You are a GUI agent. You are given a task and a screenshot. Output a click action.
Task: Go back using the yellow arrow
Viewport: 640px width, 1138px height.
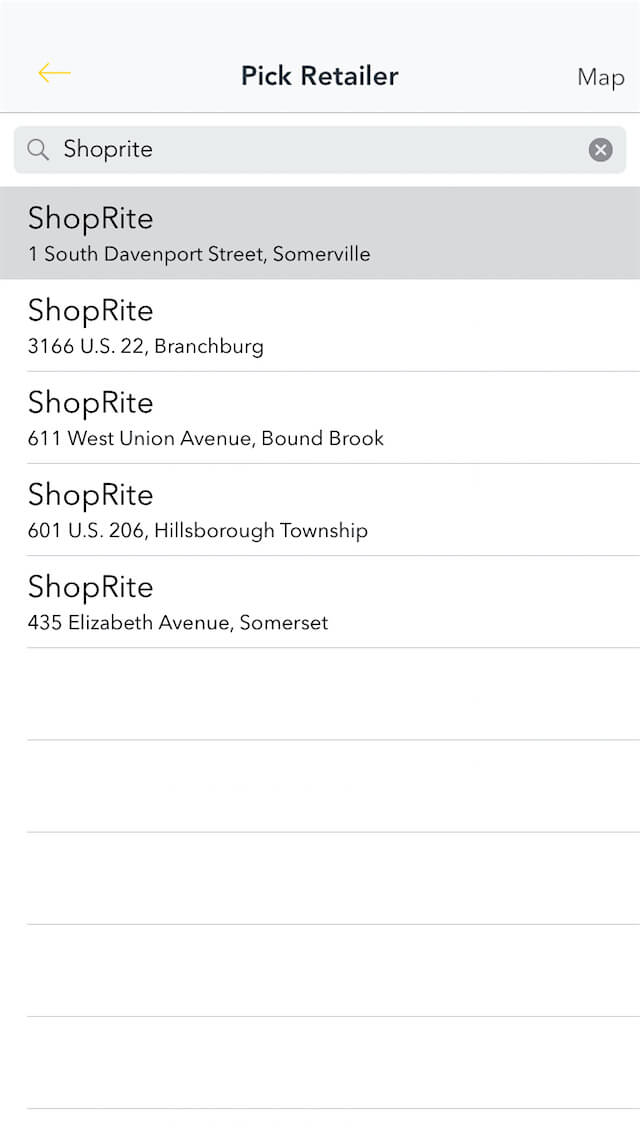(54, 74)
